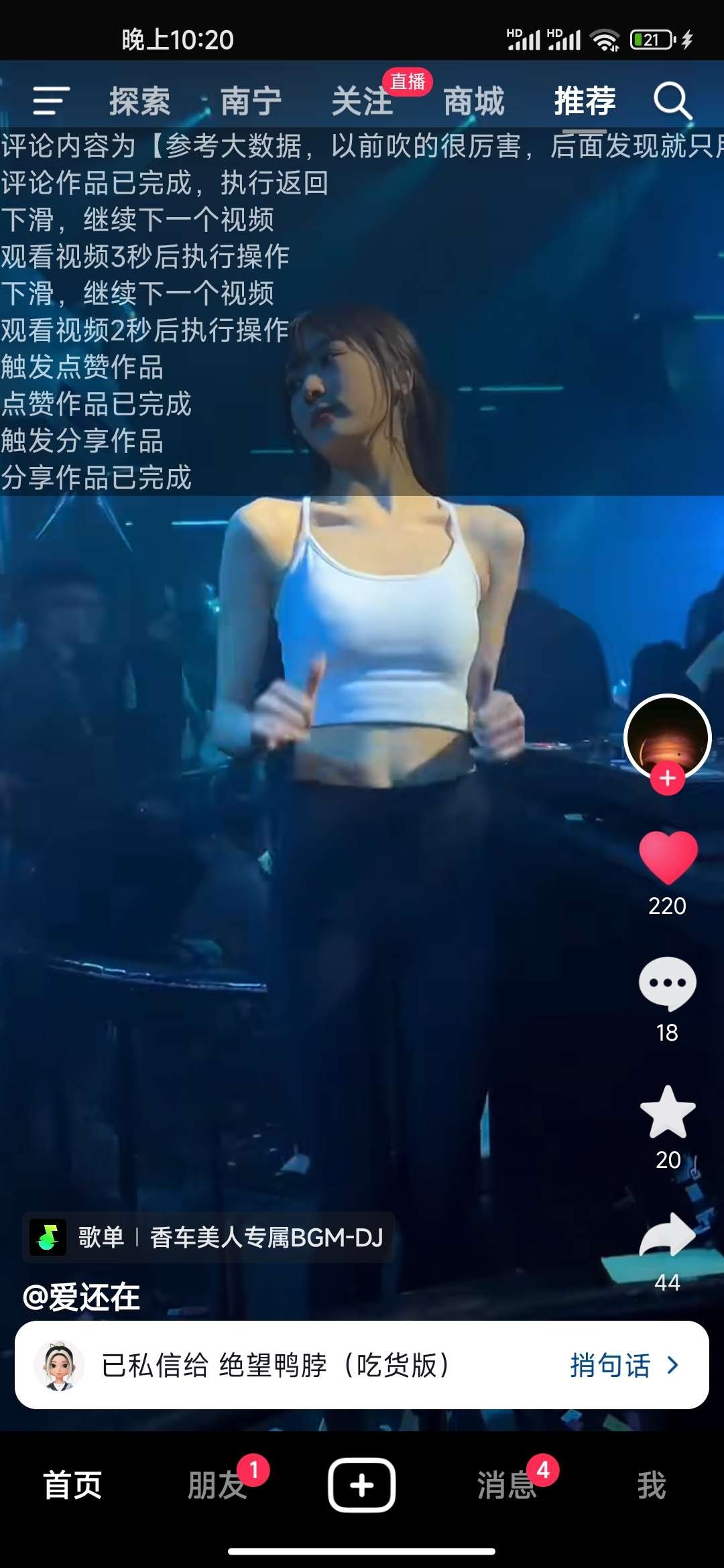Screen dimensions: 724x1568
Task: Switch to the 关注 tab
Action: pyautogui.click(x=362, y=101)
